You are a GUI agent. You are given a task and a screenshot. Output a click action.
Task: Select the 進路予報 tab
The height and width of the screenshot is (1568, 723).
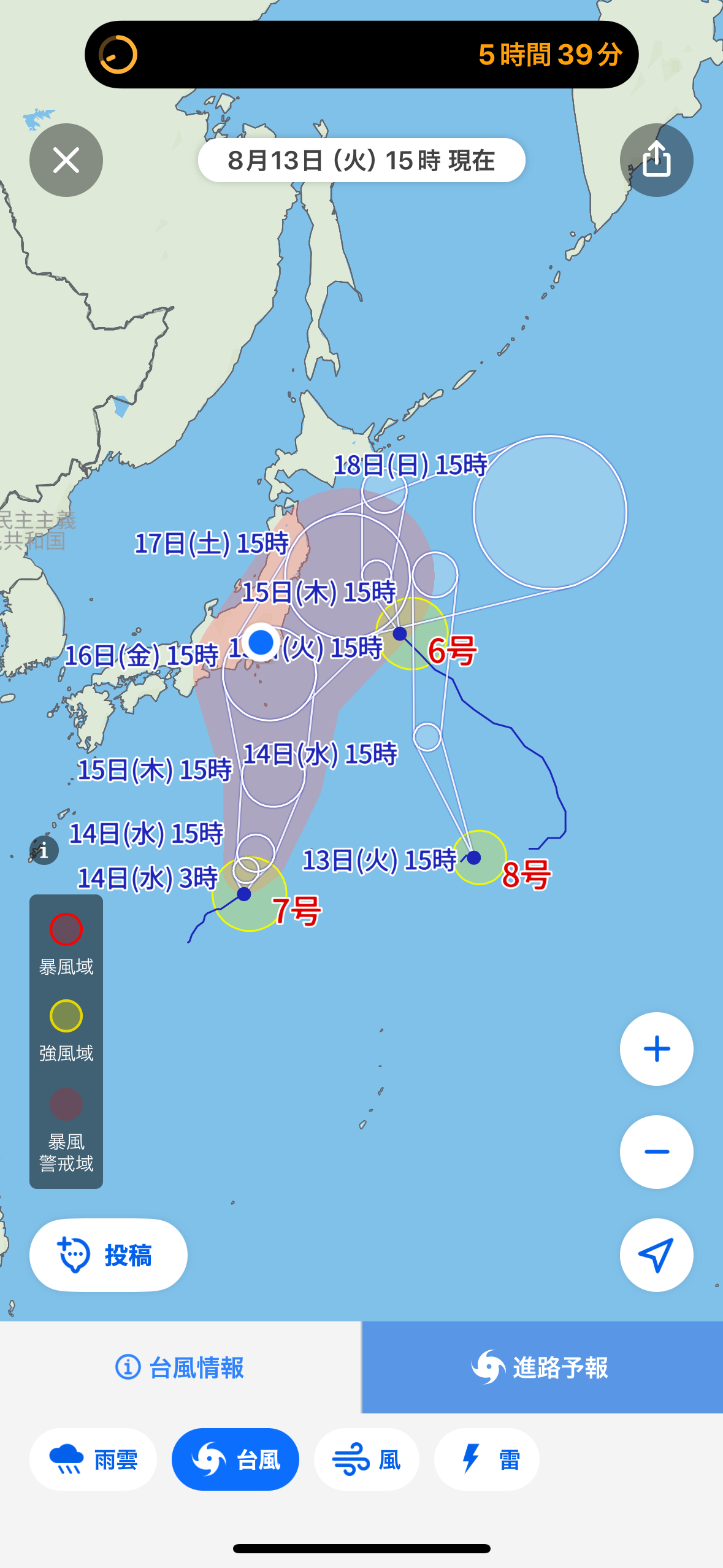[542, 1367]
